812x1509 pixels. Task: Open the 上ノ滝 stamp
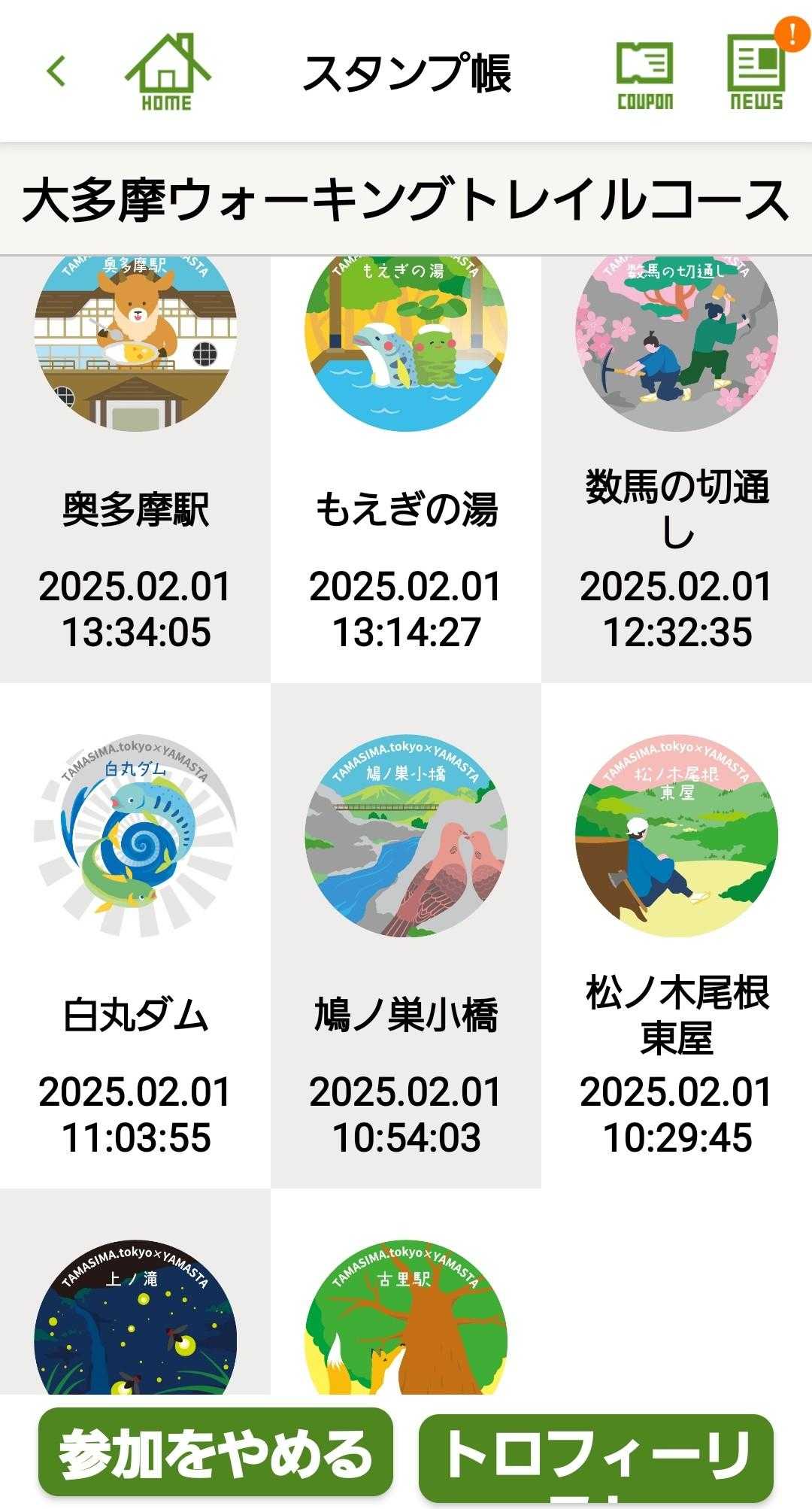[x=135, y=1324]
